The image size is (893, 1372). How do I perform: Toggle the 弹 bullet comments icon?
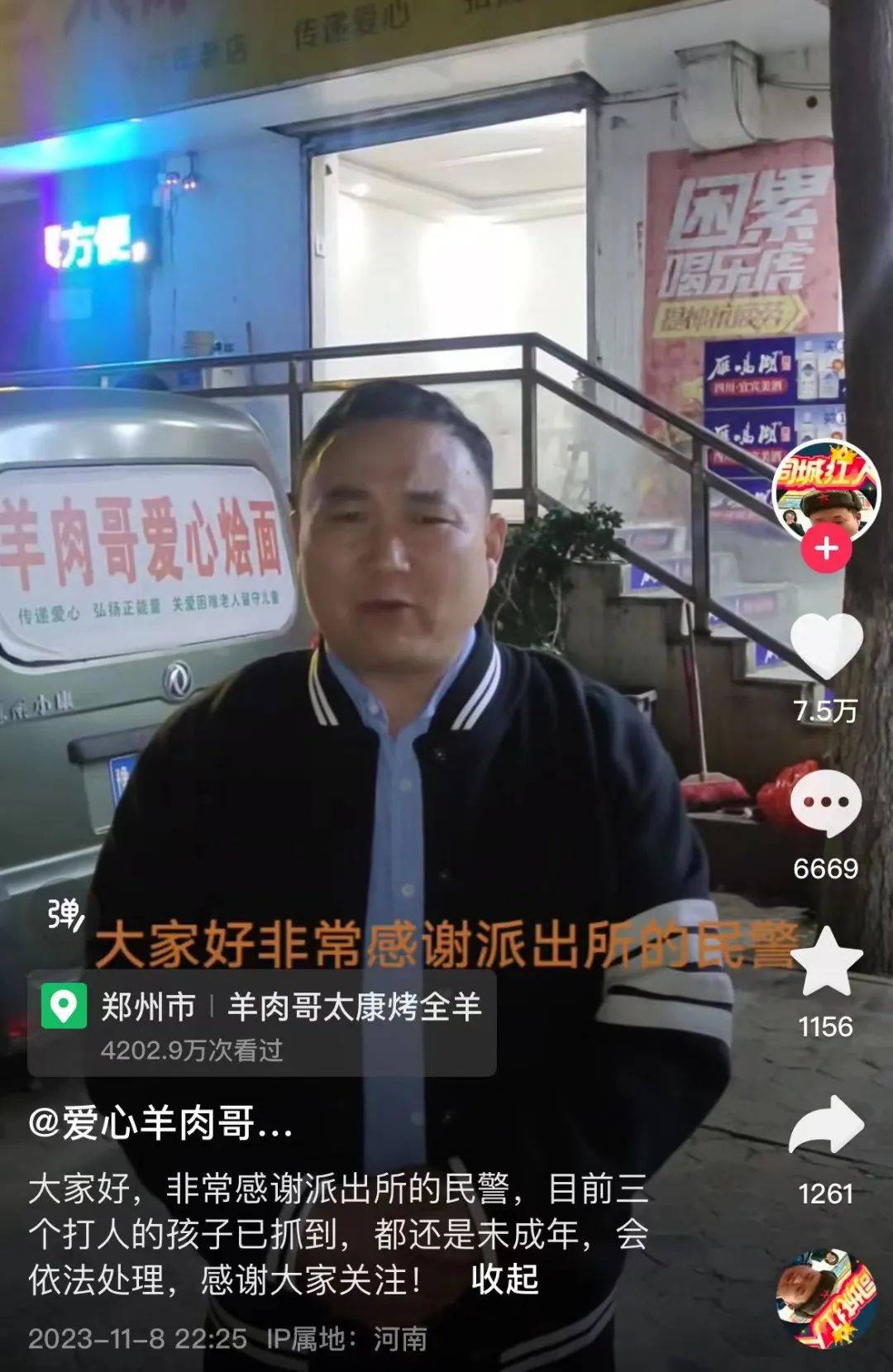64,914
